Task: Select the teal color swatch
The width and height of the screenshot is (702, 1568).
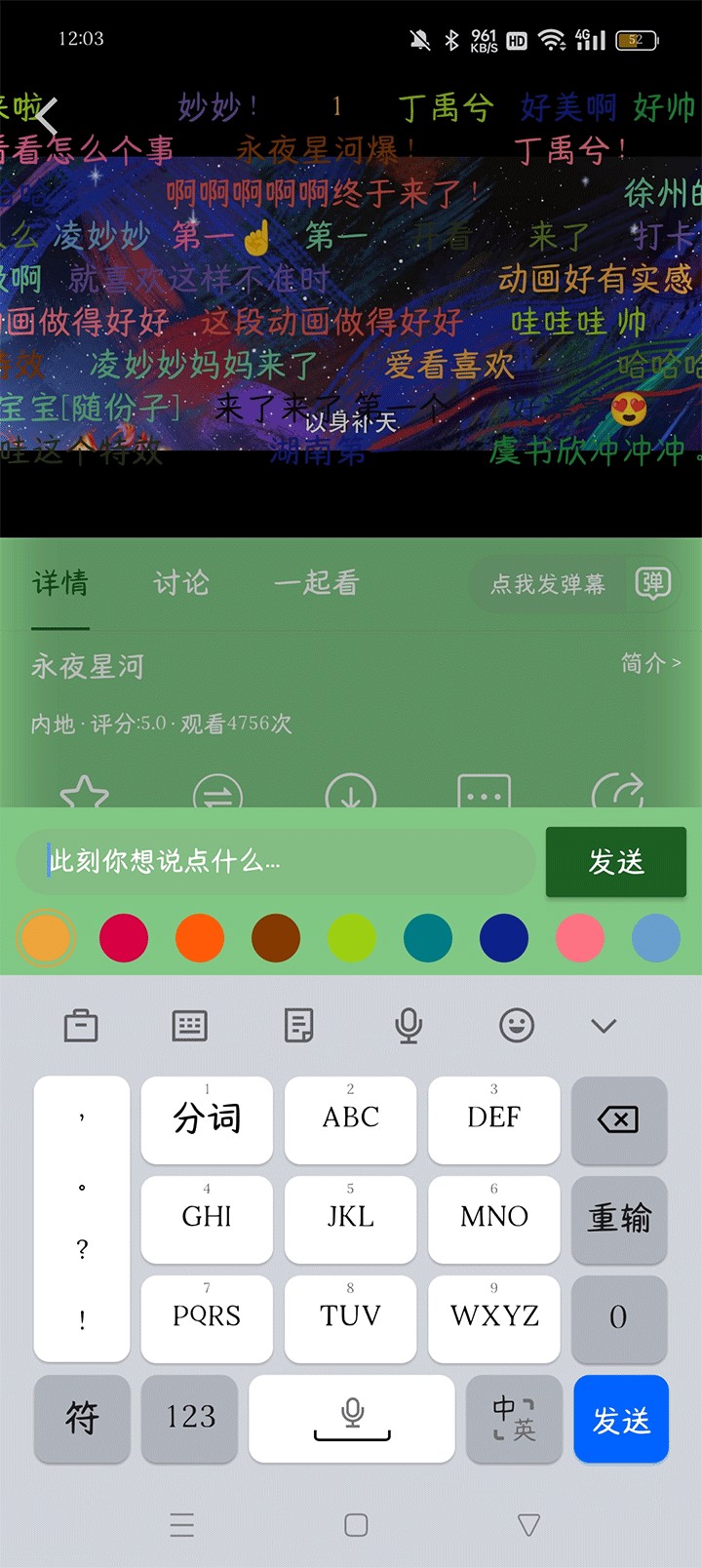Action: point(428,938)
